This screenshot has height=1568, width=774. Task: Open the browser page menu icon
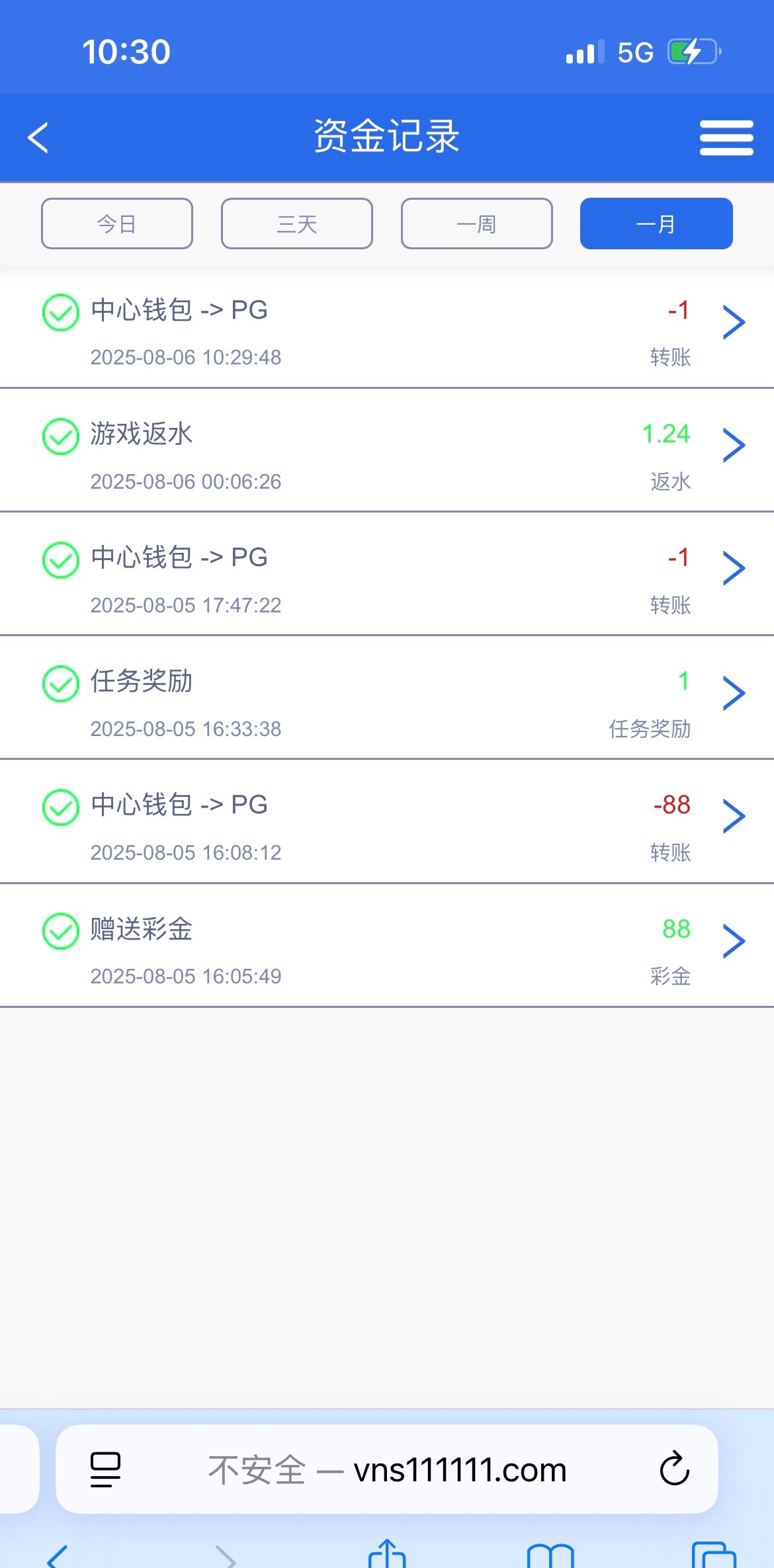pos(105,1469)
